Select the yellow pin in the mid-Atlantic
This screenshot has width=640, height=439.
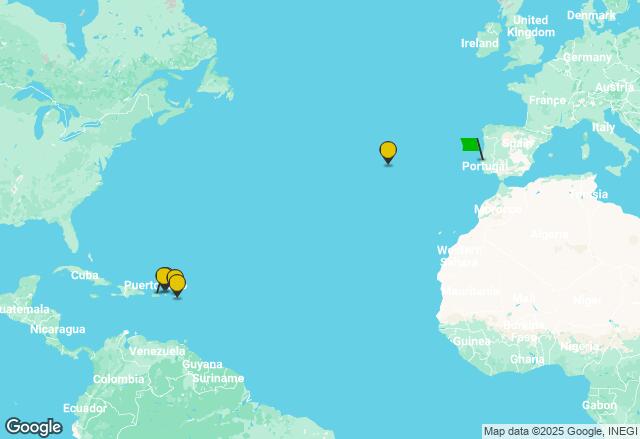388,152
